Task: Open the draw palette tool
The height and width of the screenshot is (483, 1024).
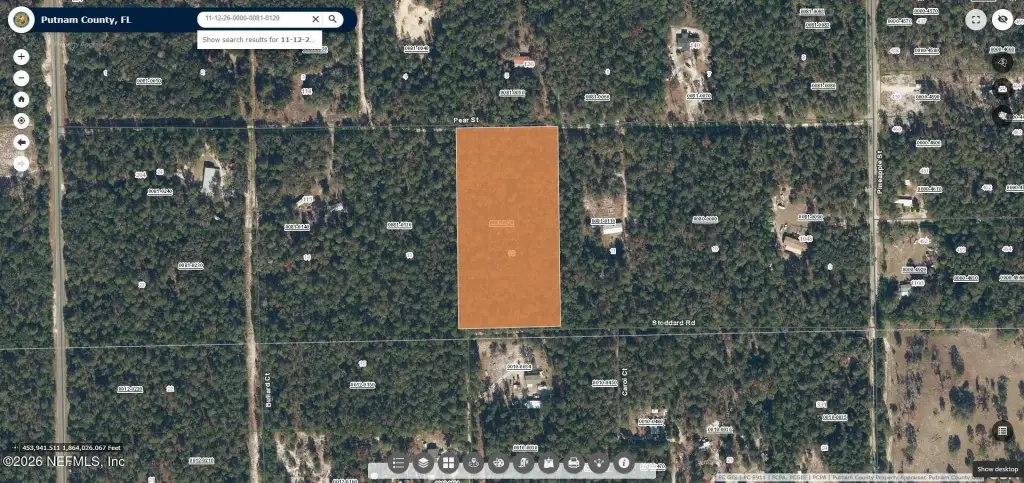Action: 498,464
